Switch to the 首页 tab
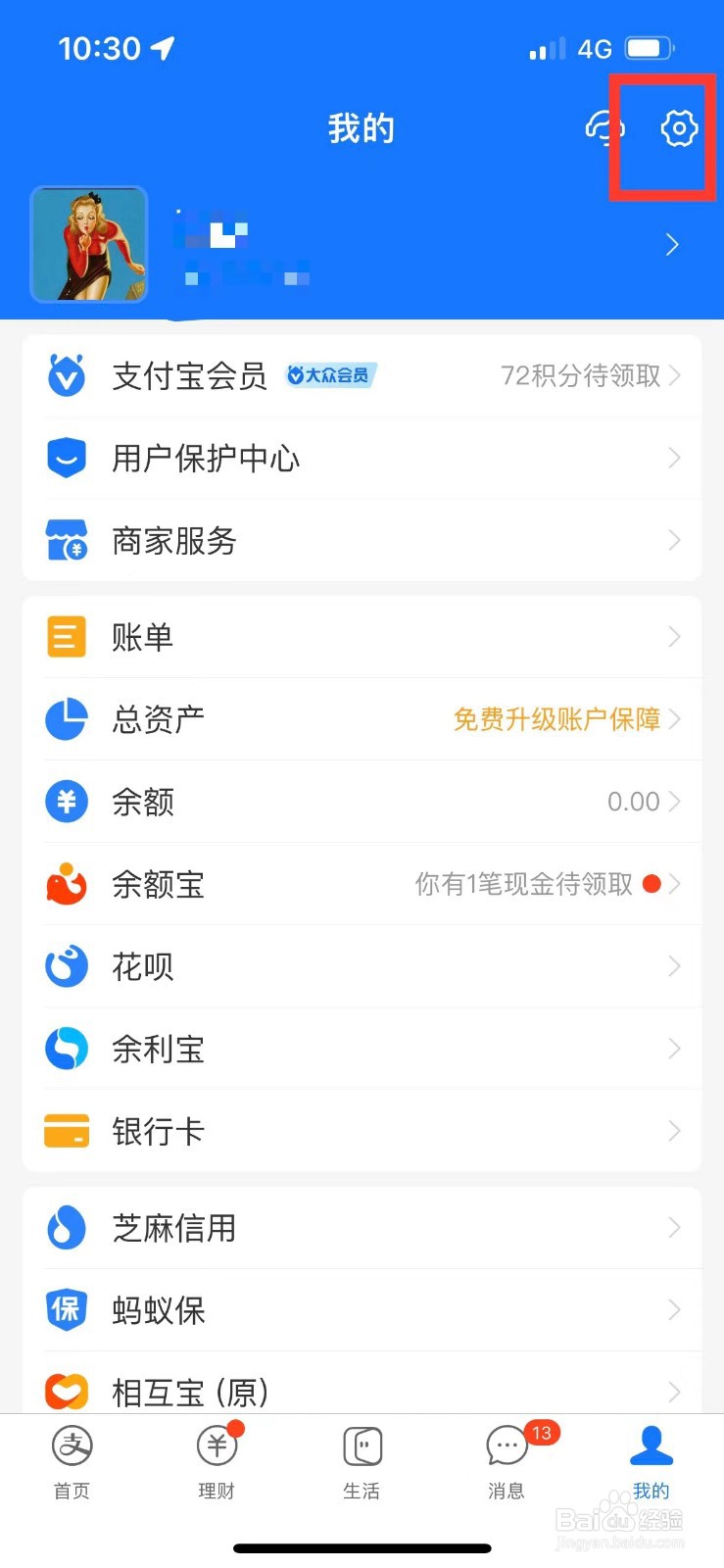 72,1462
